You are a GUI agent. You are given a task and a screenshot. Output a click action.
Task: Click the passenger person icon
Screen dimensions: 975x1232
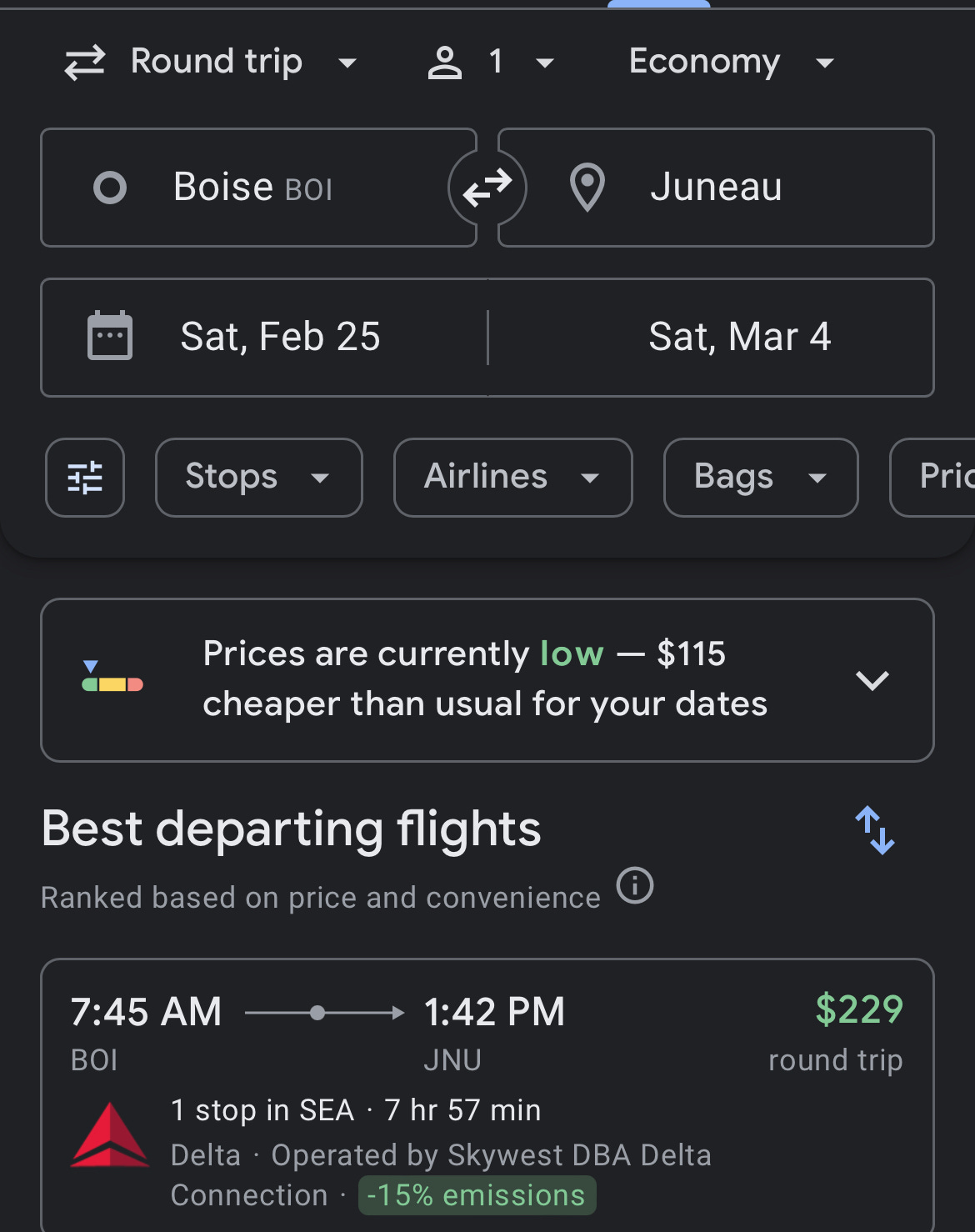[x=445, y=61]
